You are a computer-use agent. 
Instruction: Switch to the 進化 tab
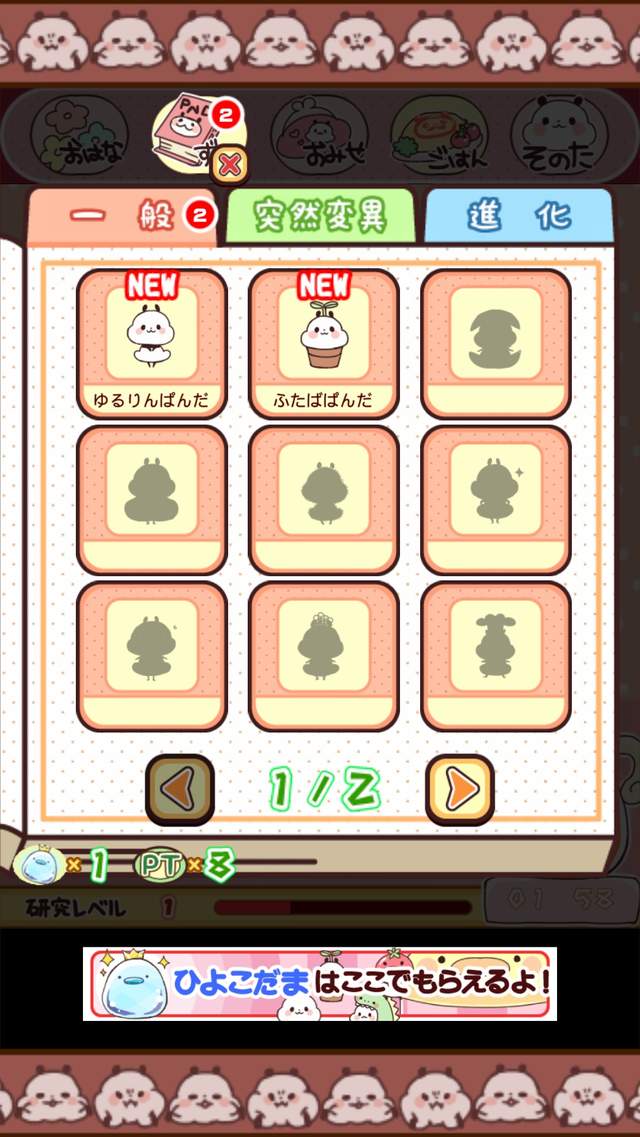click(518, 216)
